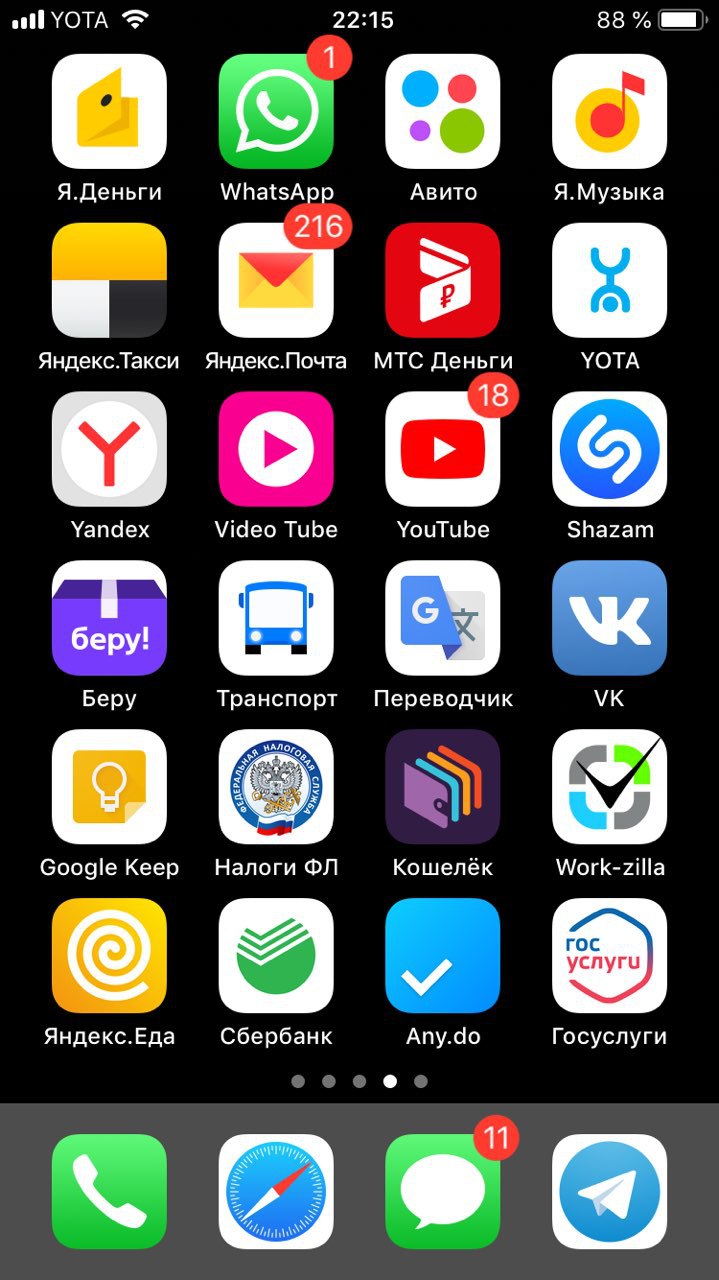Open Я.Музыка

click(x=610, y=111)
